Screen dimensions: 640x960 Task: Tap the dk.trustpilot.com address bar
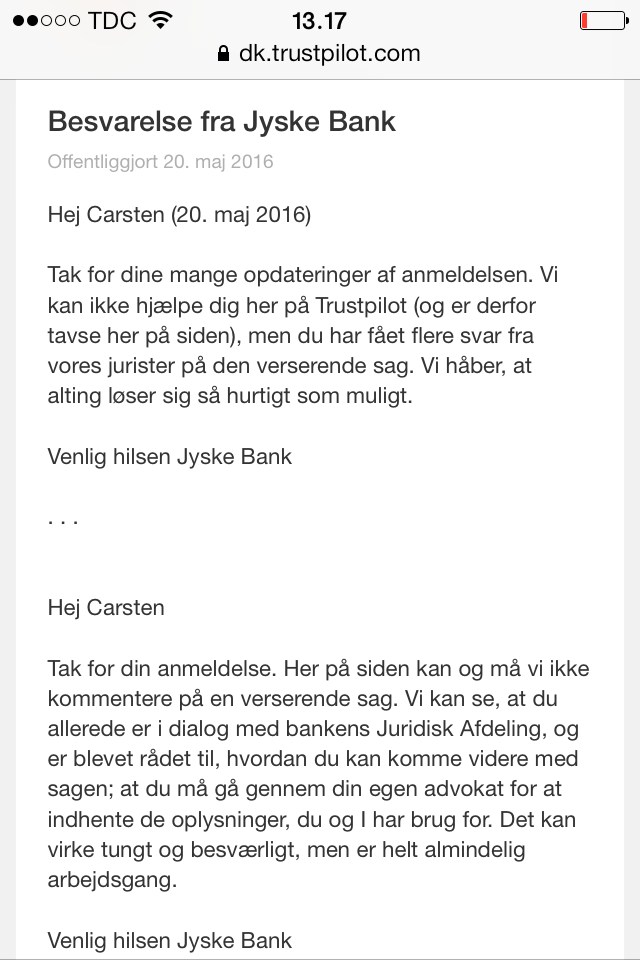(319, 54)
